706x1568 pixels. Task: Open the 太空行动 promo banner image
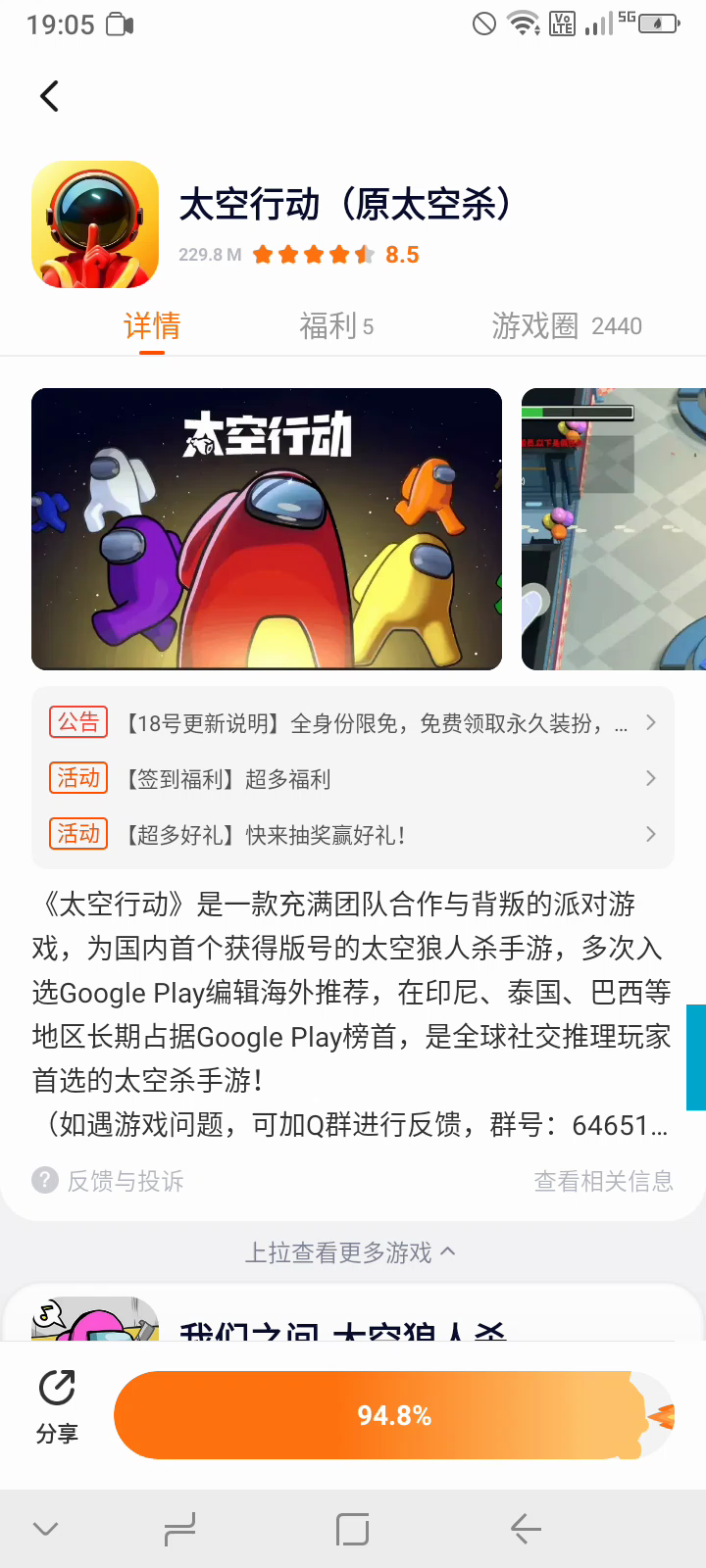tap(267, 529)
